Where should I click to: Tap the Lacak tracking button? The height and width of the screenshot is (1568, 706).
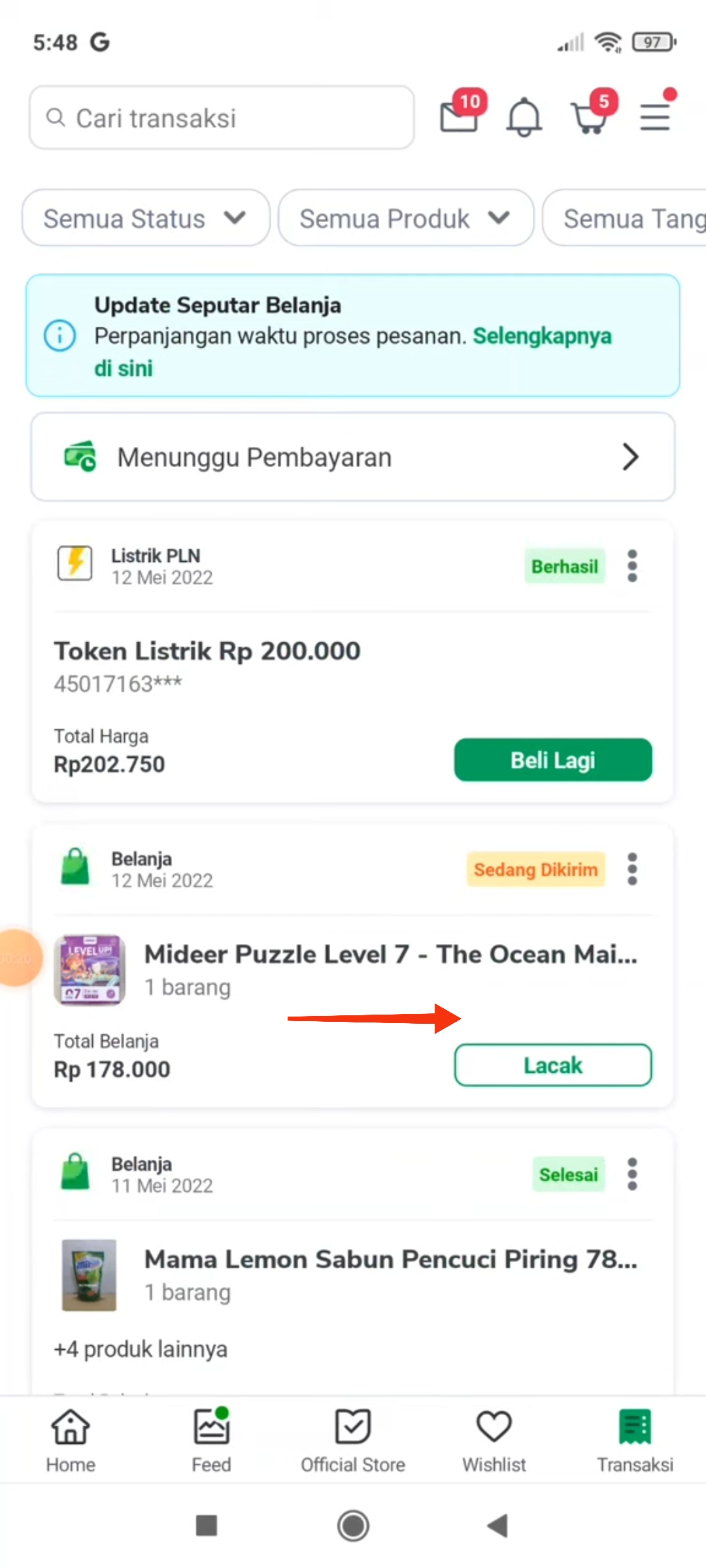tap(552, 1065)
